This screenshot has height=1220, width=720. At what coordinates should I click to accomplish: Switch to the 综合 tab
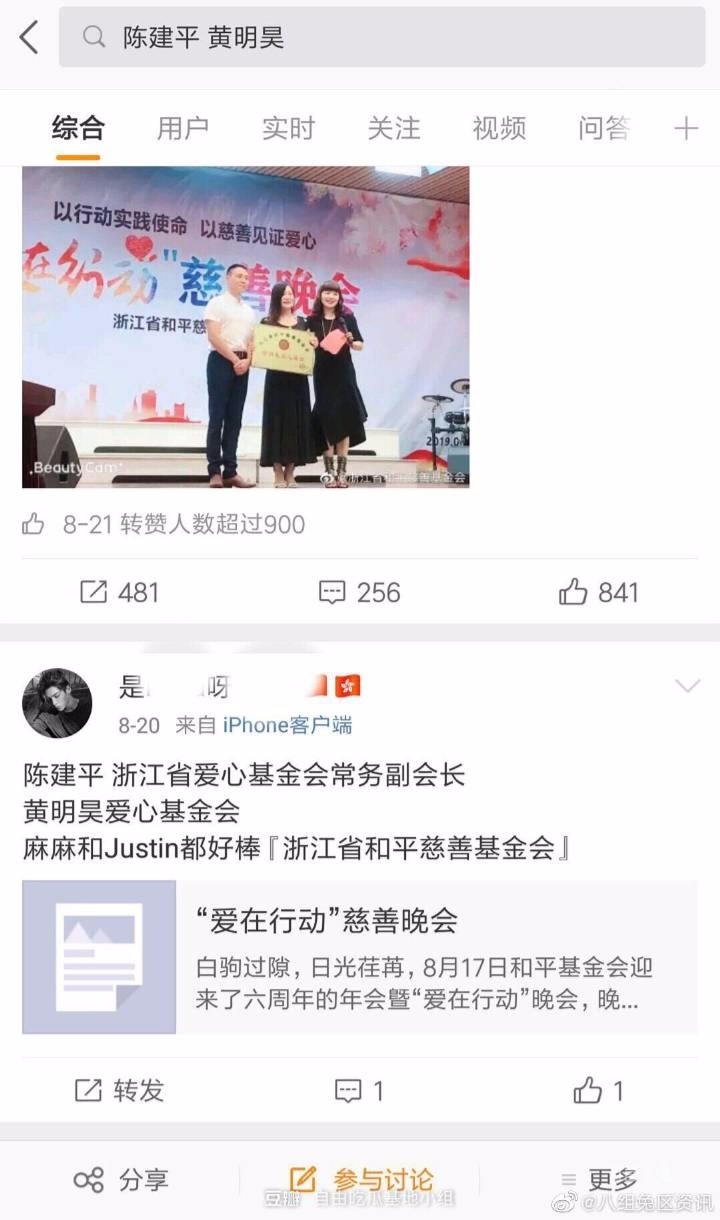pos(78,128)
